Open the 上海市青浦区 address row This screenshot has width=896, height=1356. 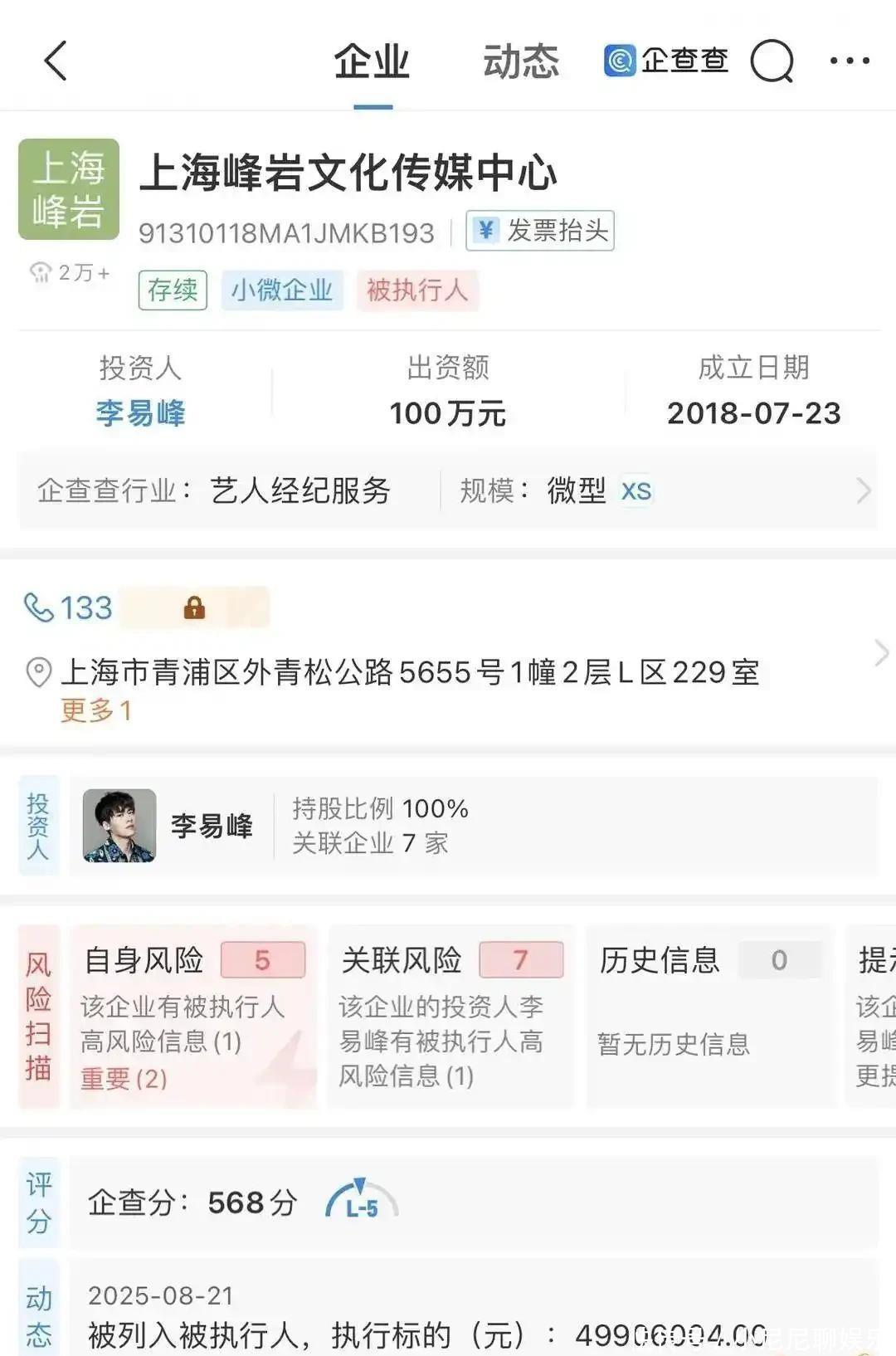click(x=411, y=672)
